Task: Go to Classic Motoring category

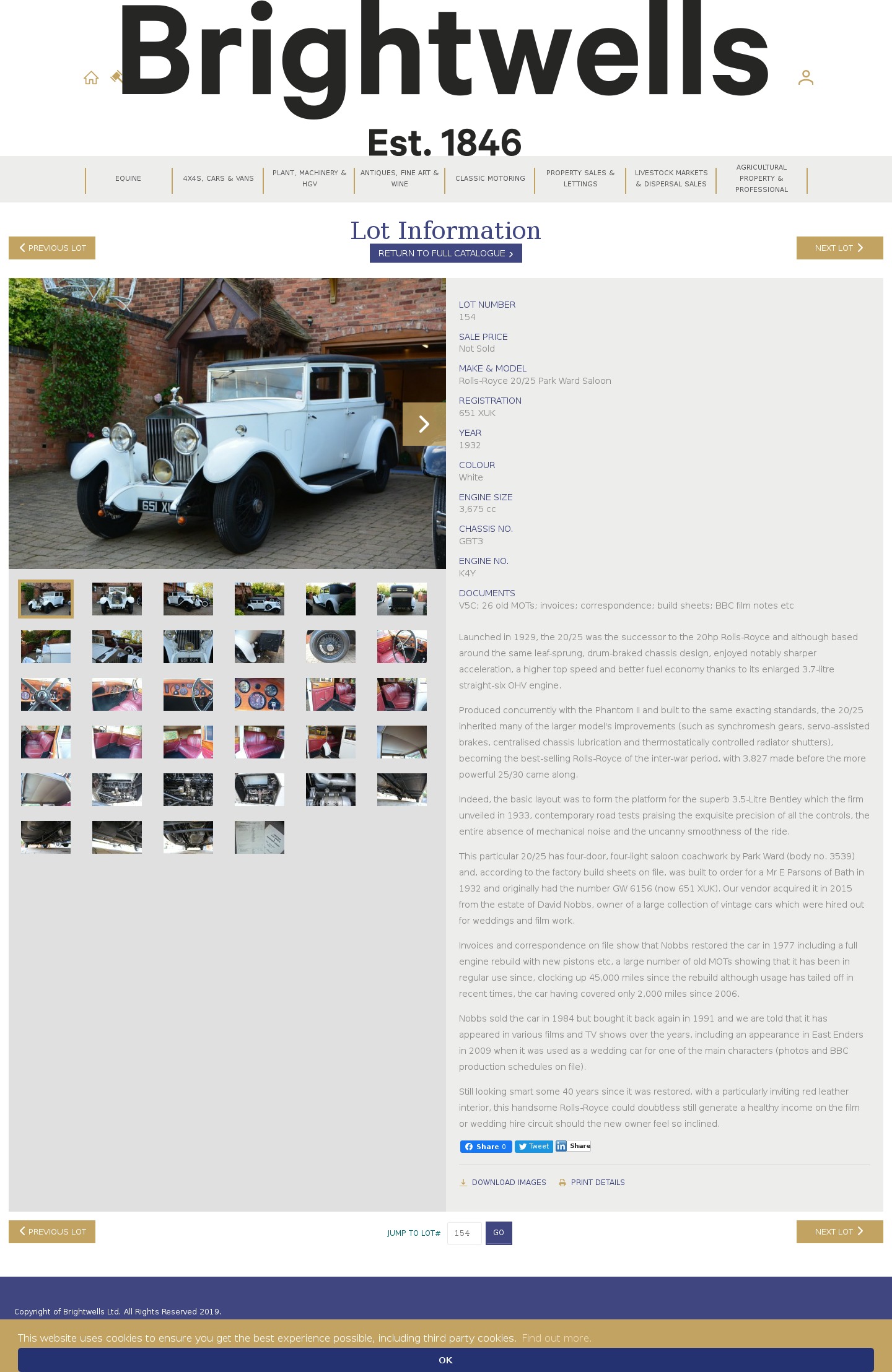Action: click(490, 178)
